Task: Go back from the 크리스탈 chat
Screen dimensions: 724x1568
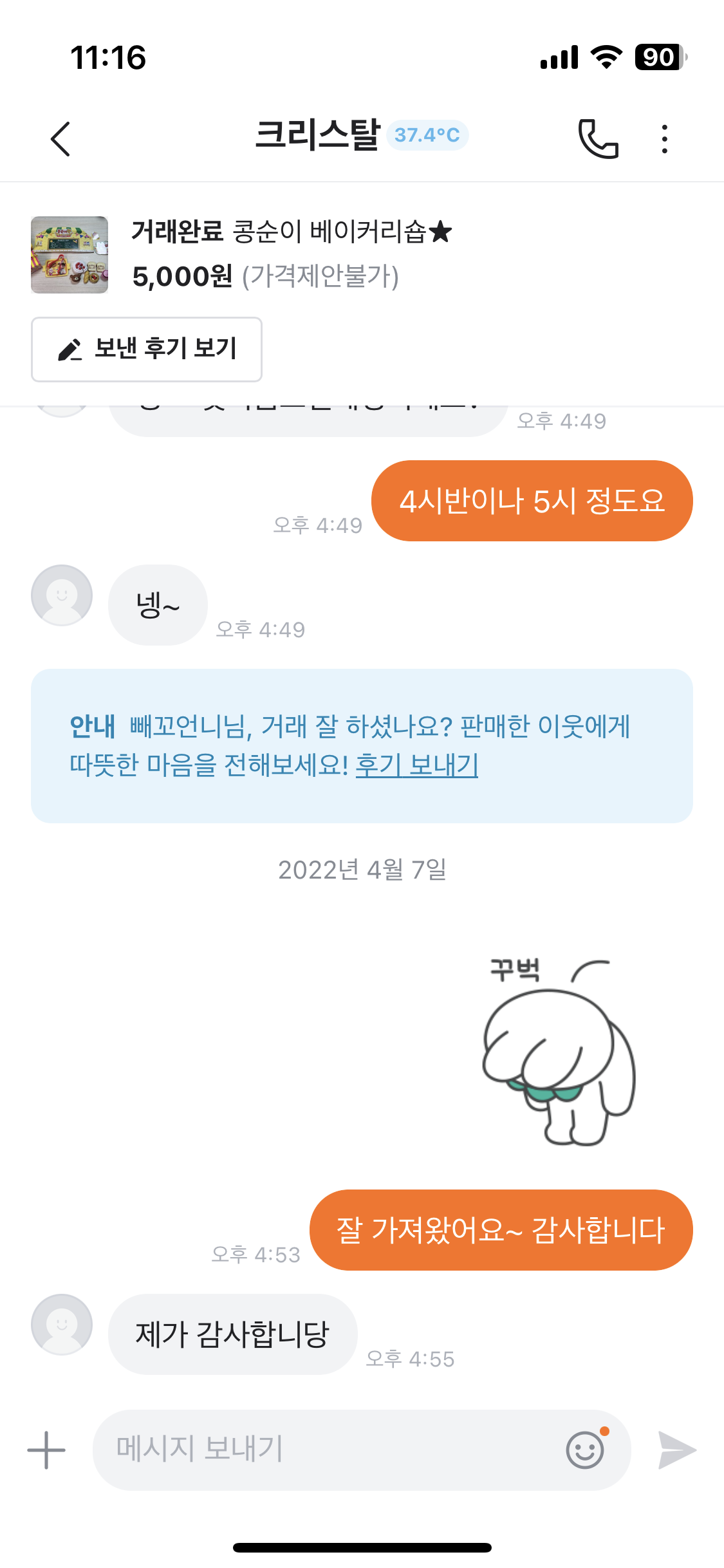Action: click(x=60, y=138)
